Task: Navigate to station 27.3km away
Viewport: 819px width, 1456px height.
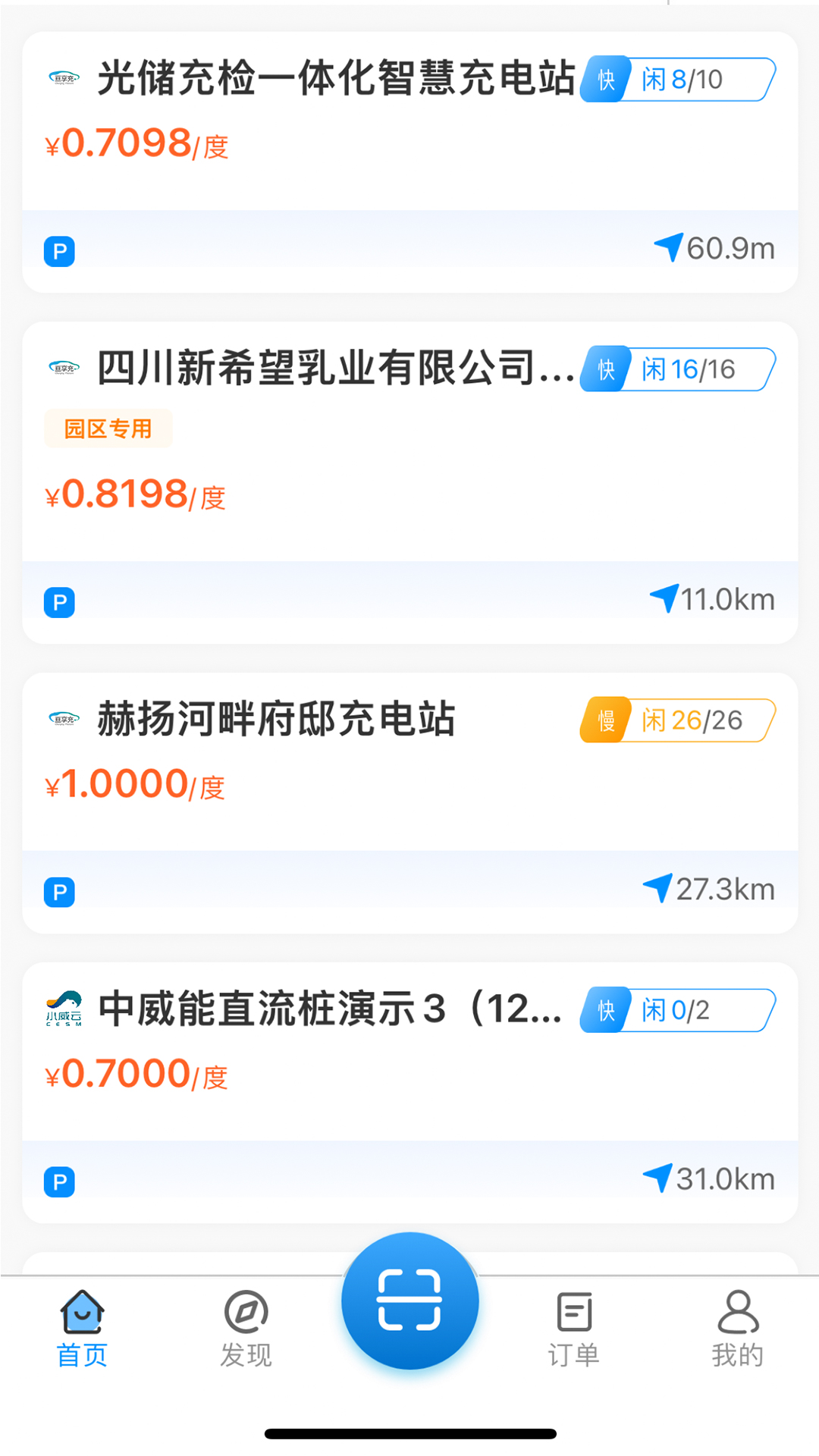Action: tap(709, 890)
